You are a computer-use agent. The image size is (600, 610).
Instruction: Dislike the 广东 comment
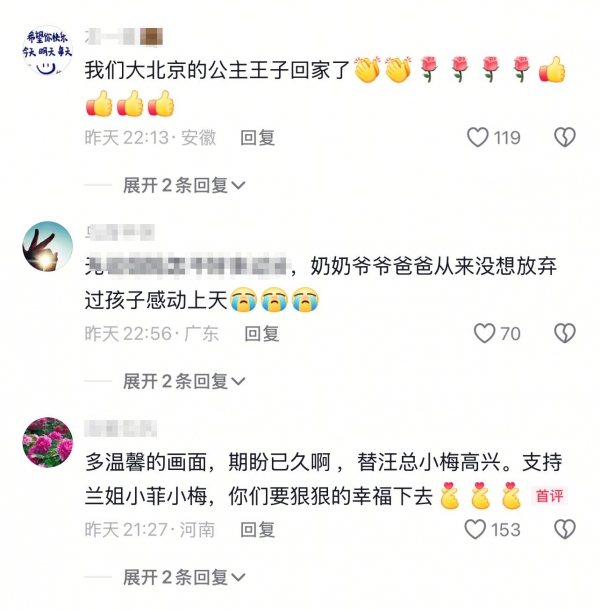click(565, 334)
